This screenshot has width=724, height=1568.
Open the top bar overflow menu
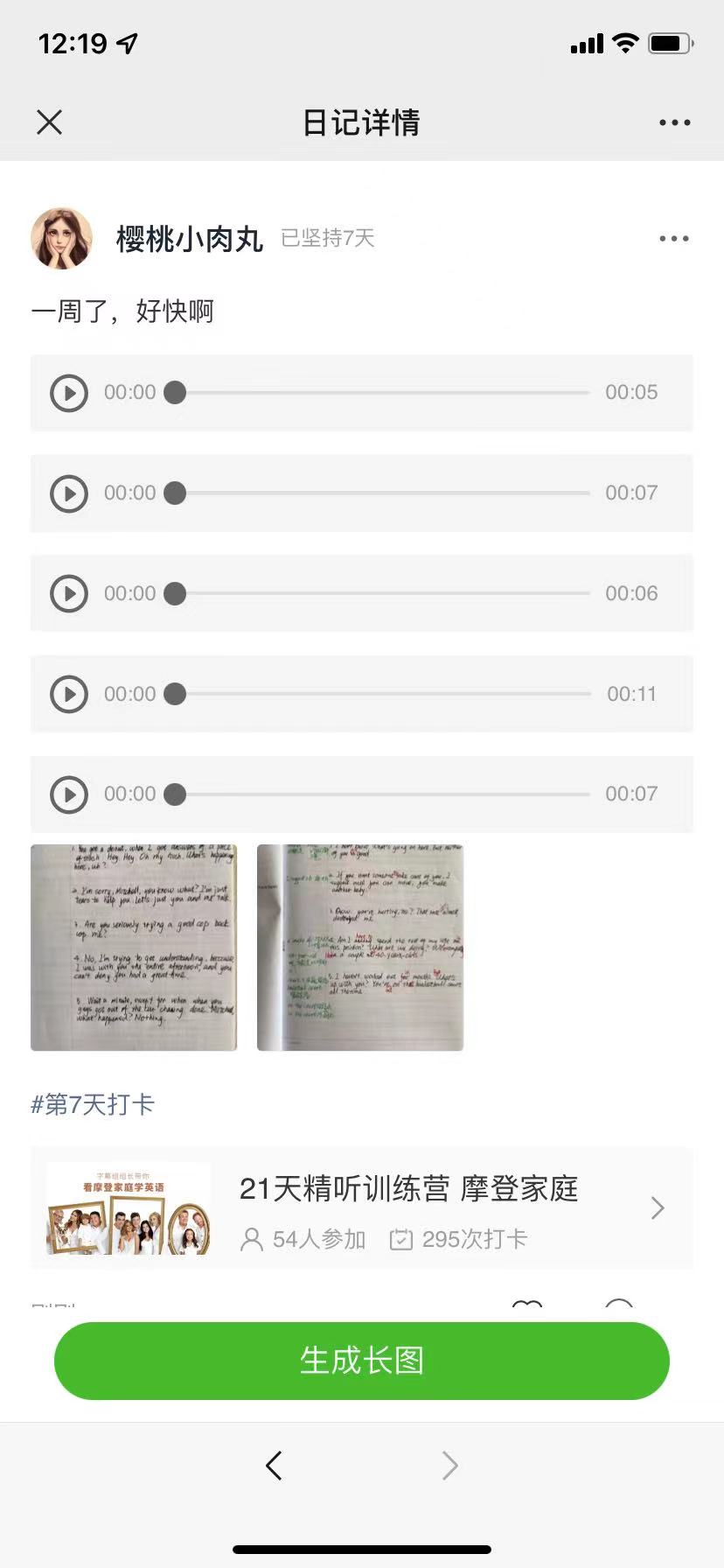pos(674,123)
